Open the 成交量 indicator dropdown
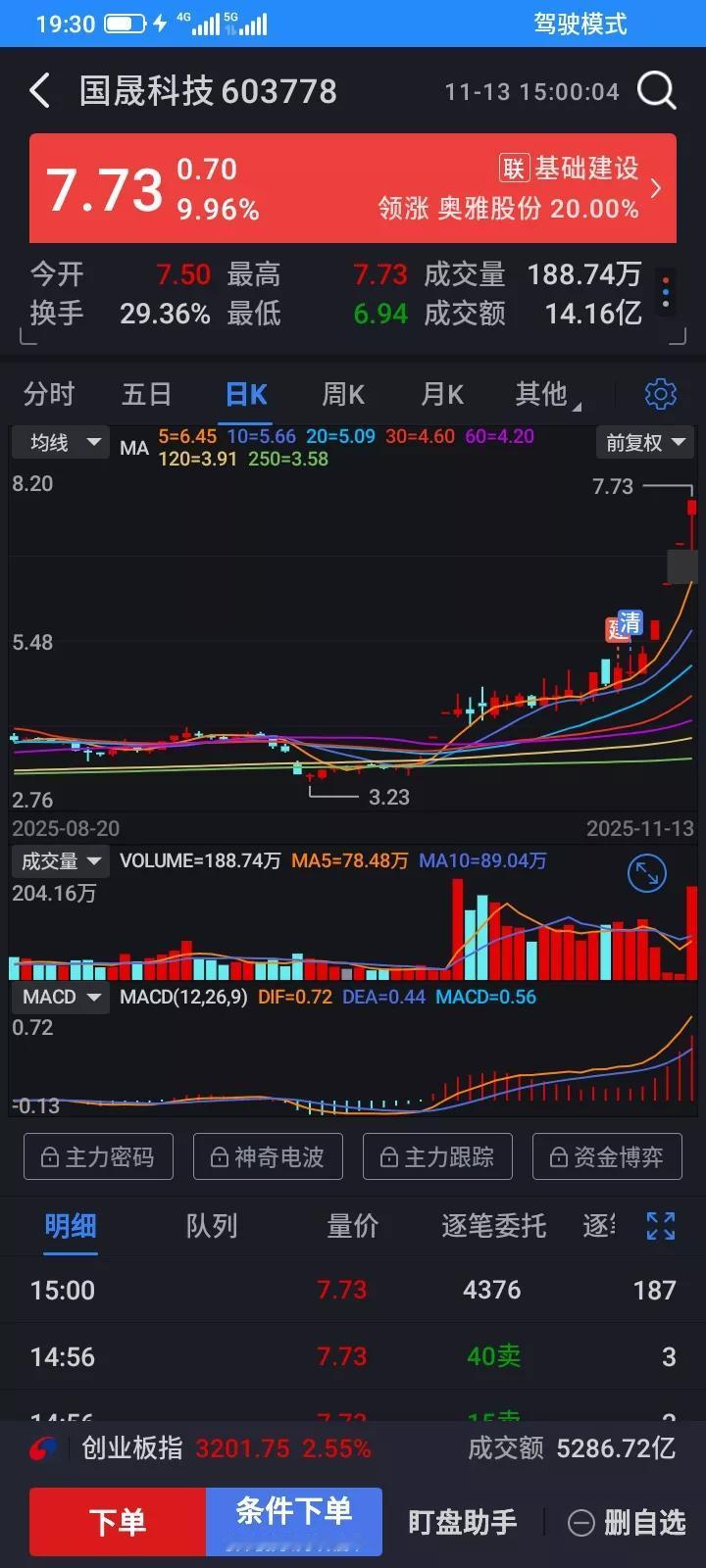 point(61,860)
